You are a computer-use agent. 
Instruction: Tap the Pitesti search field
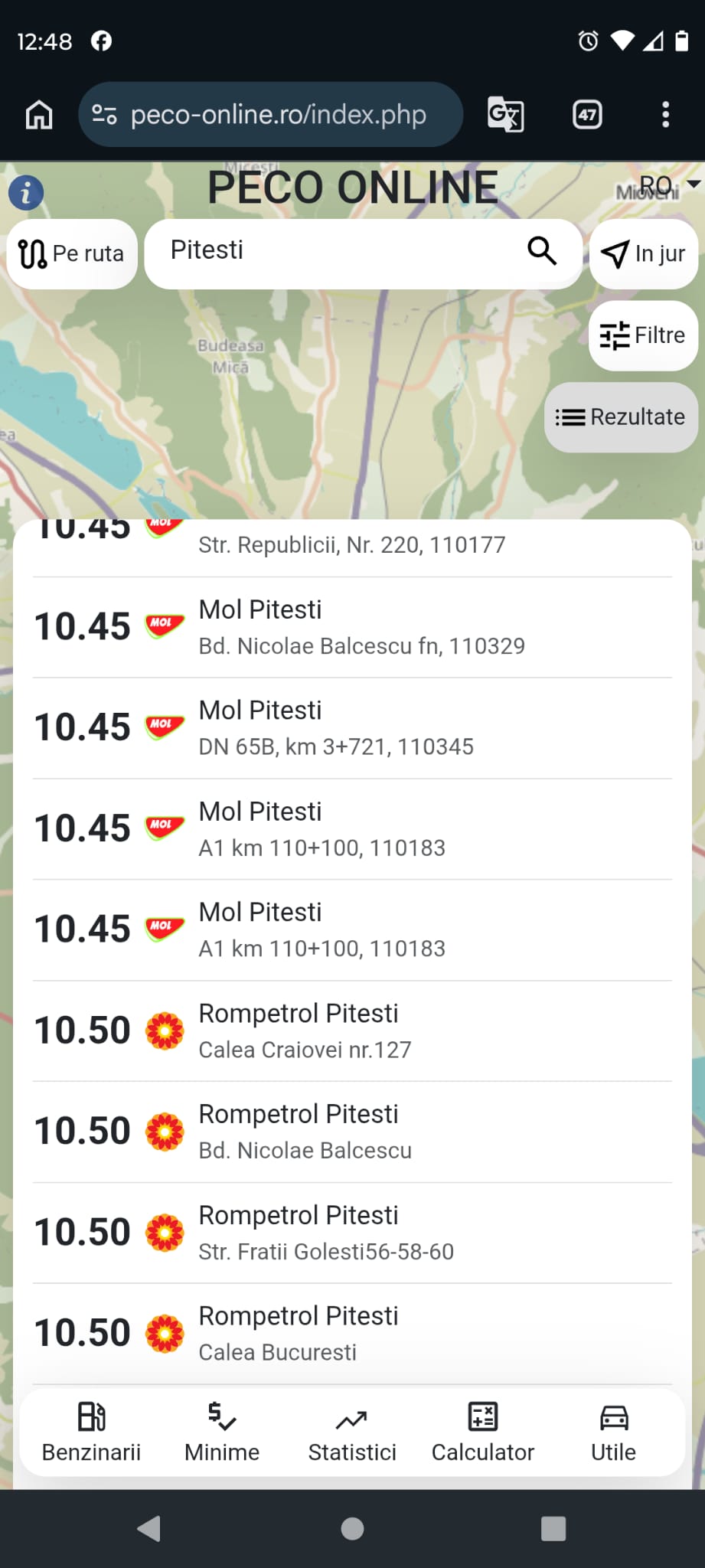click(363, 253)
